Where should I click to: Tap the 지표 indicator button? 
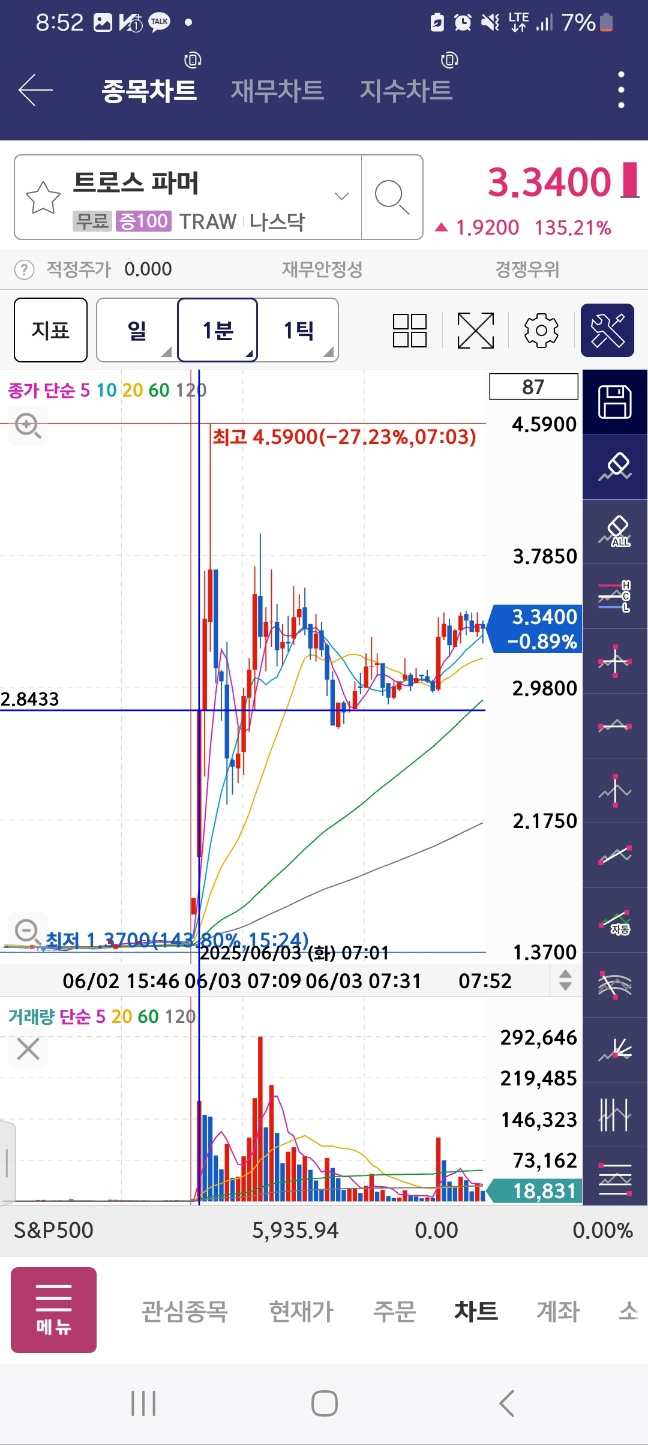pos(50,330)
